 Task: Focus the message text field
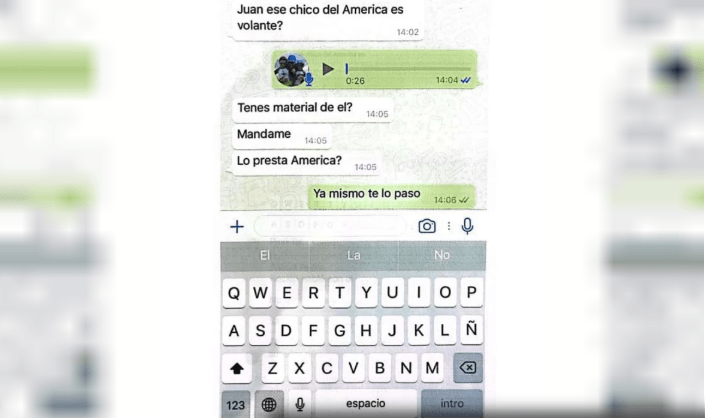328,226
